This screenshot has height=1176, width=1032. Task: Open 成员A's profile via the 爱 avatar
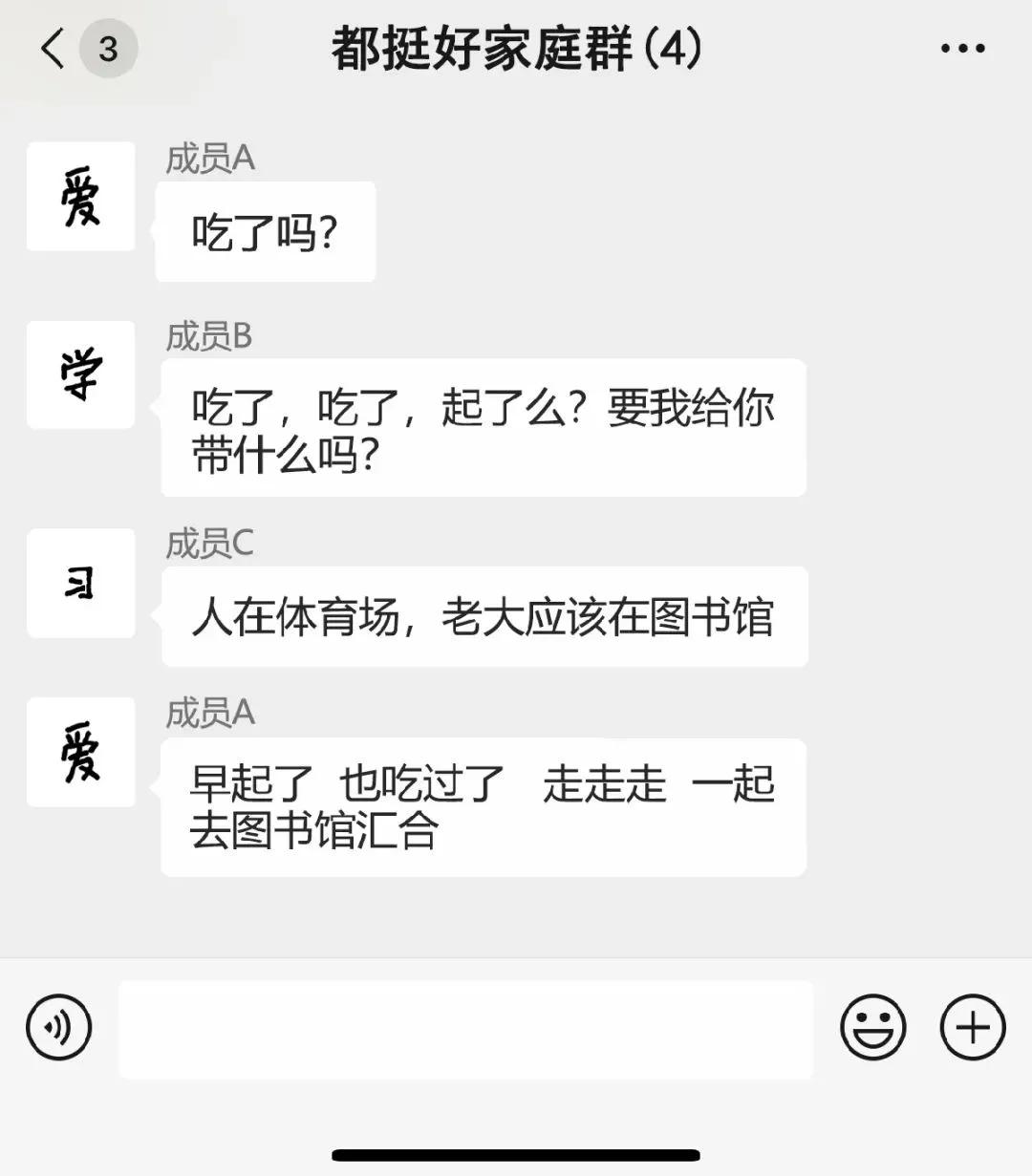coord(80,198)
